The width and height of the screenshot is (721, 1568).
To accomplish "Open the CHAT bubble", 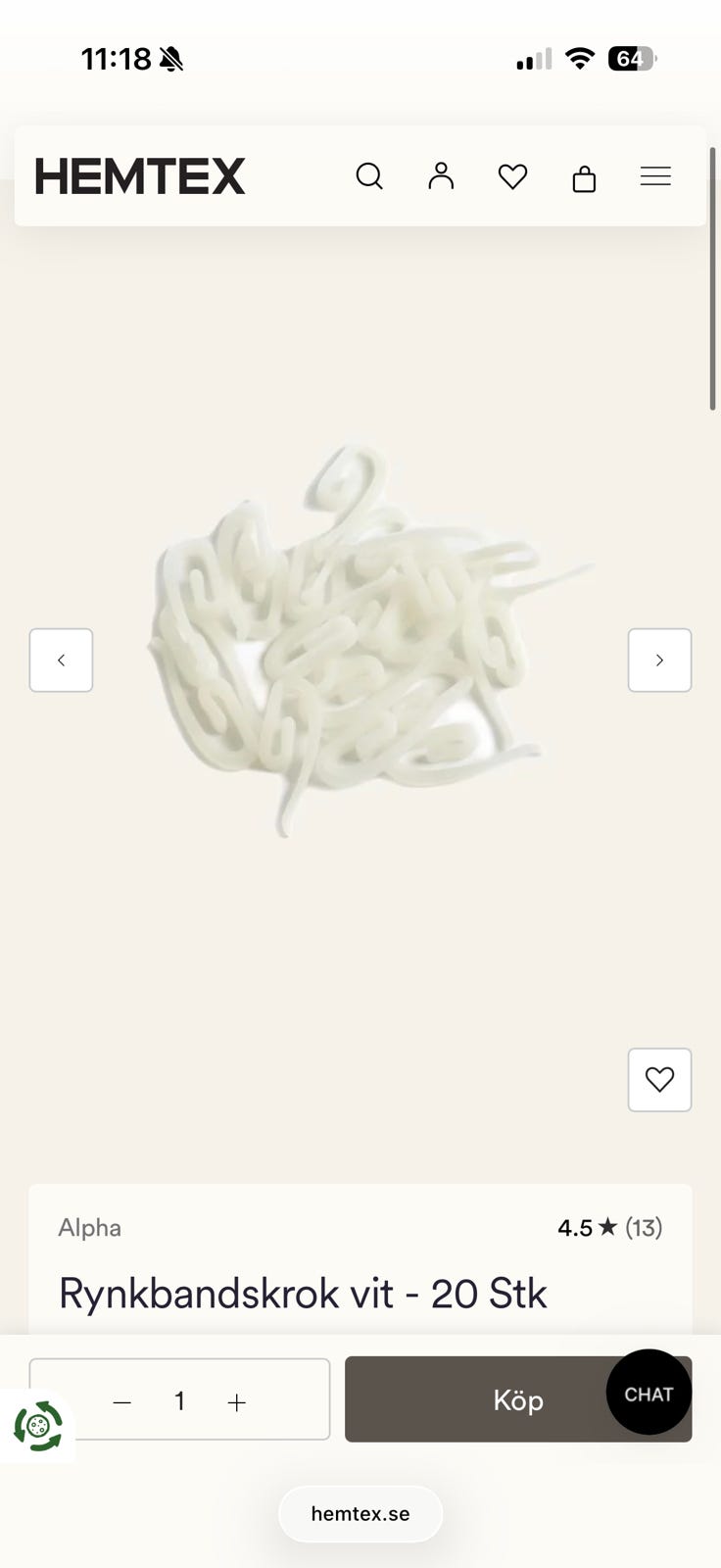I will point(649,1393).
